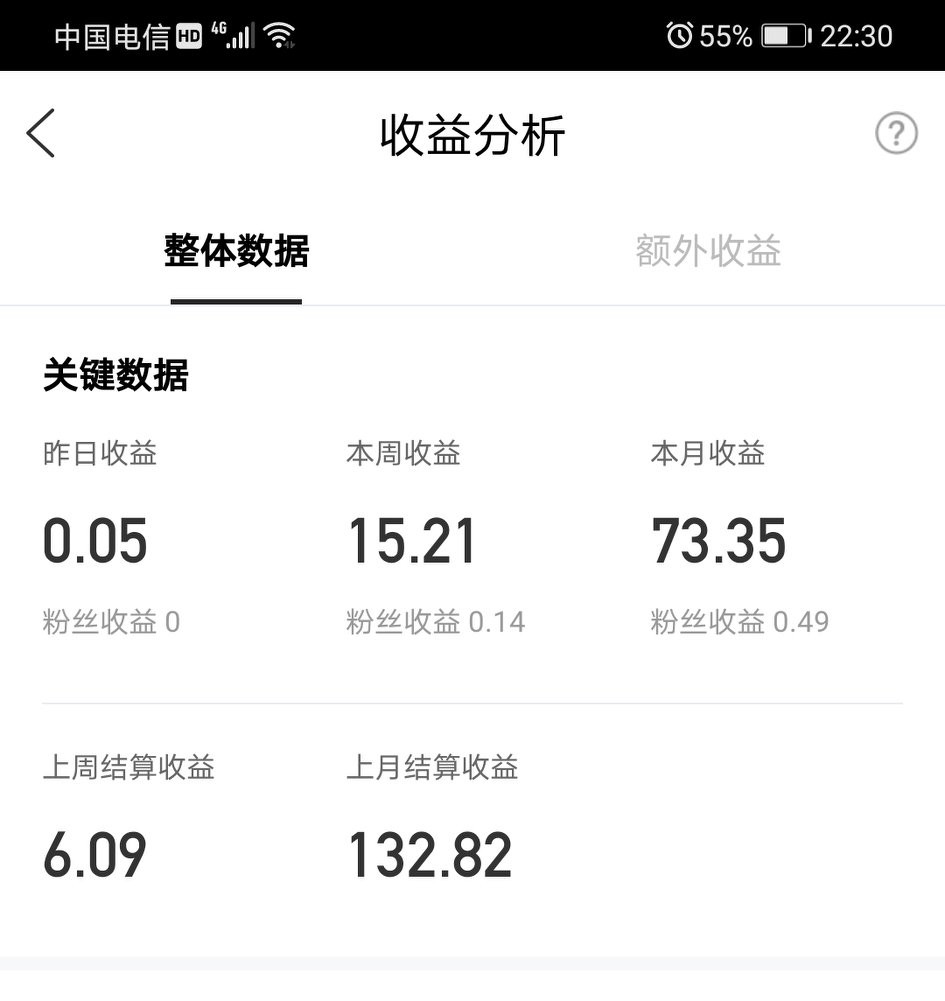The height and width of the screenshot is (1001, 945).
Task: Tap the 上月结算收益 figure 132.82
Action: [x=430, y=853]
